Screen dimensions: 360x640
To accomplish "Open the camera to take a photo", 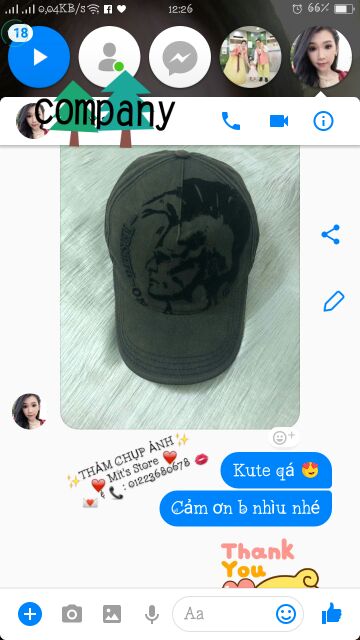I will pyautogui.click(x=72, y=614).
